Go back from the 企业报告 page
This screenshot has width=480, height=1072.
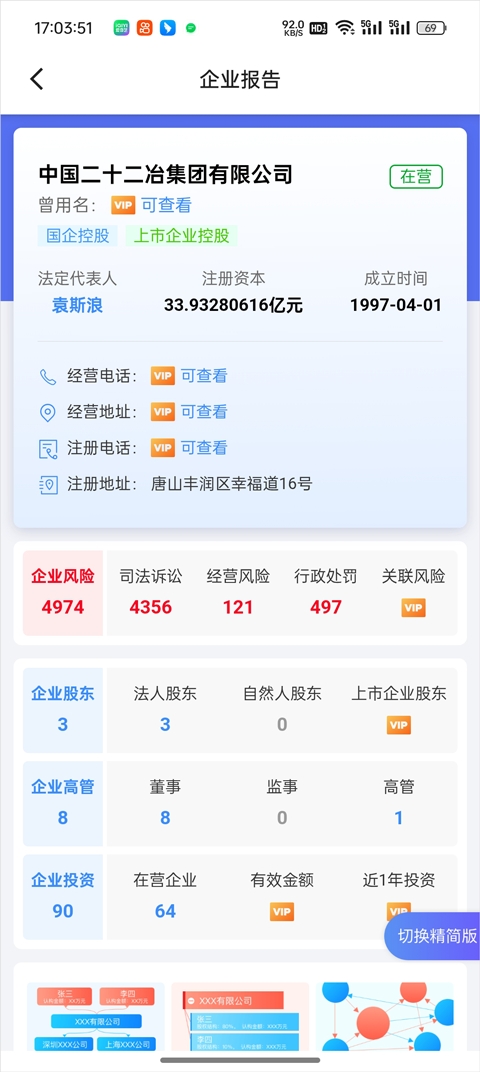click(37, 79)
